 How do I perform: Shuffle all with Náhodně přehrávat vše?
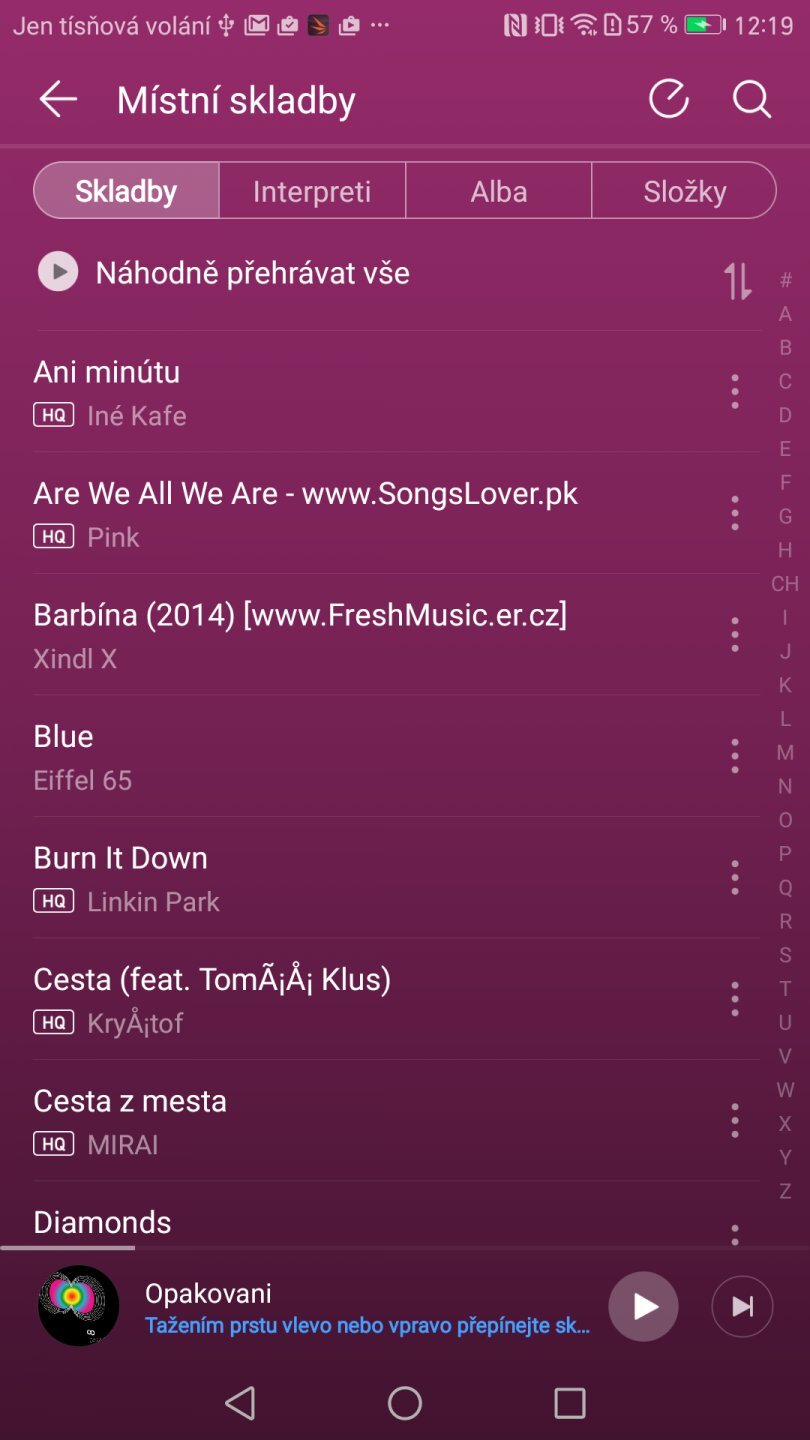pyautogui.click(x=250, y=273)
